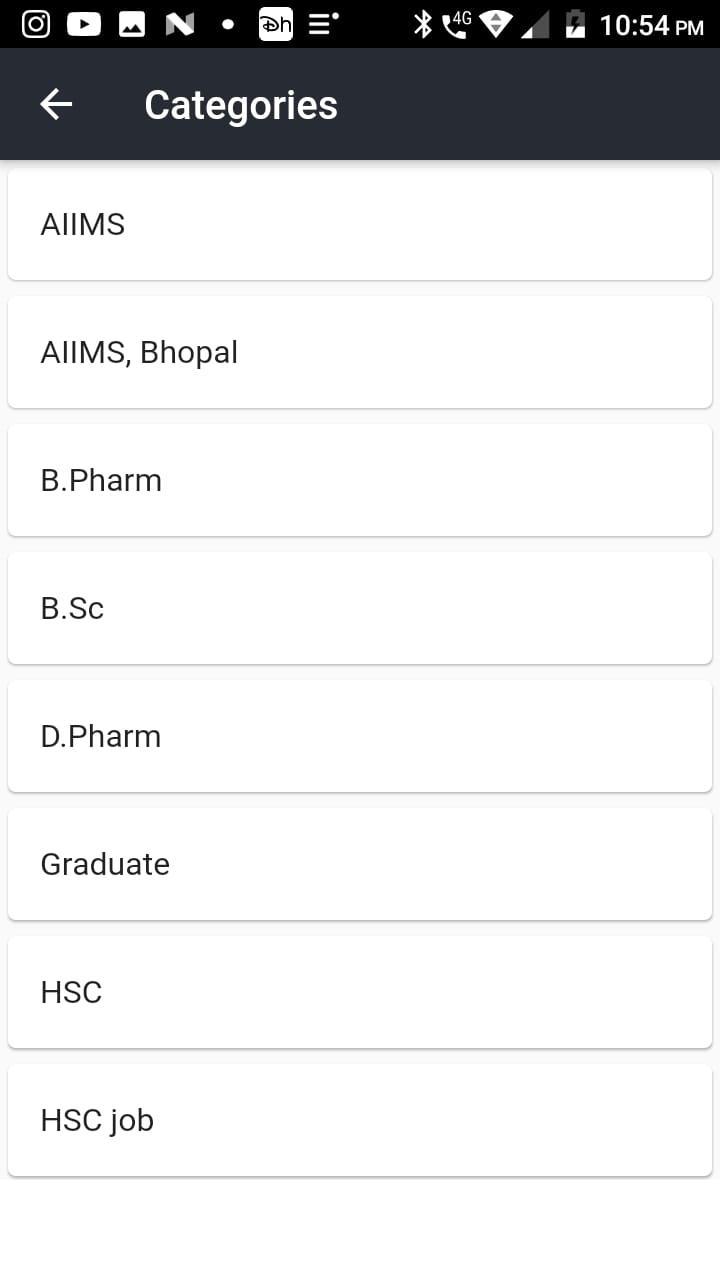720x1280 pixels.
Task: Tap the Categories title text
Action: 240,104
